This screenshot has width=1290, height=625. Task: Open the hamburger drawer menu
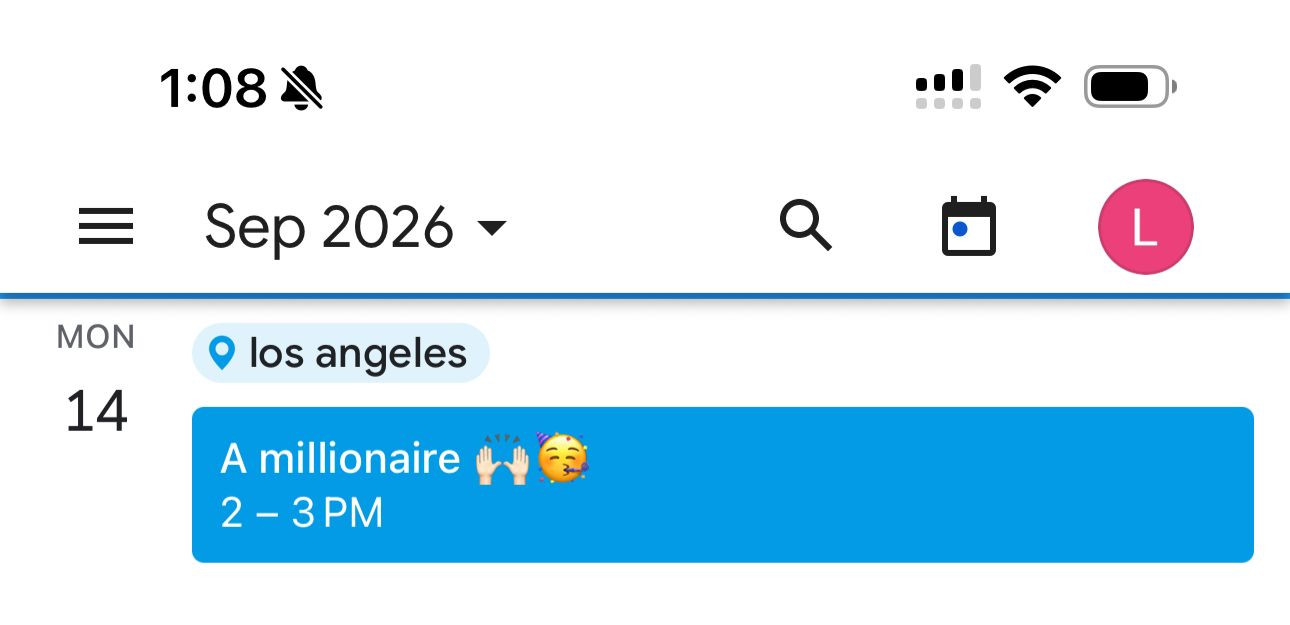(106, 227)
